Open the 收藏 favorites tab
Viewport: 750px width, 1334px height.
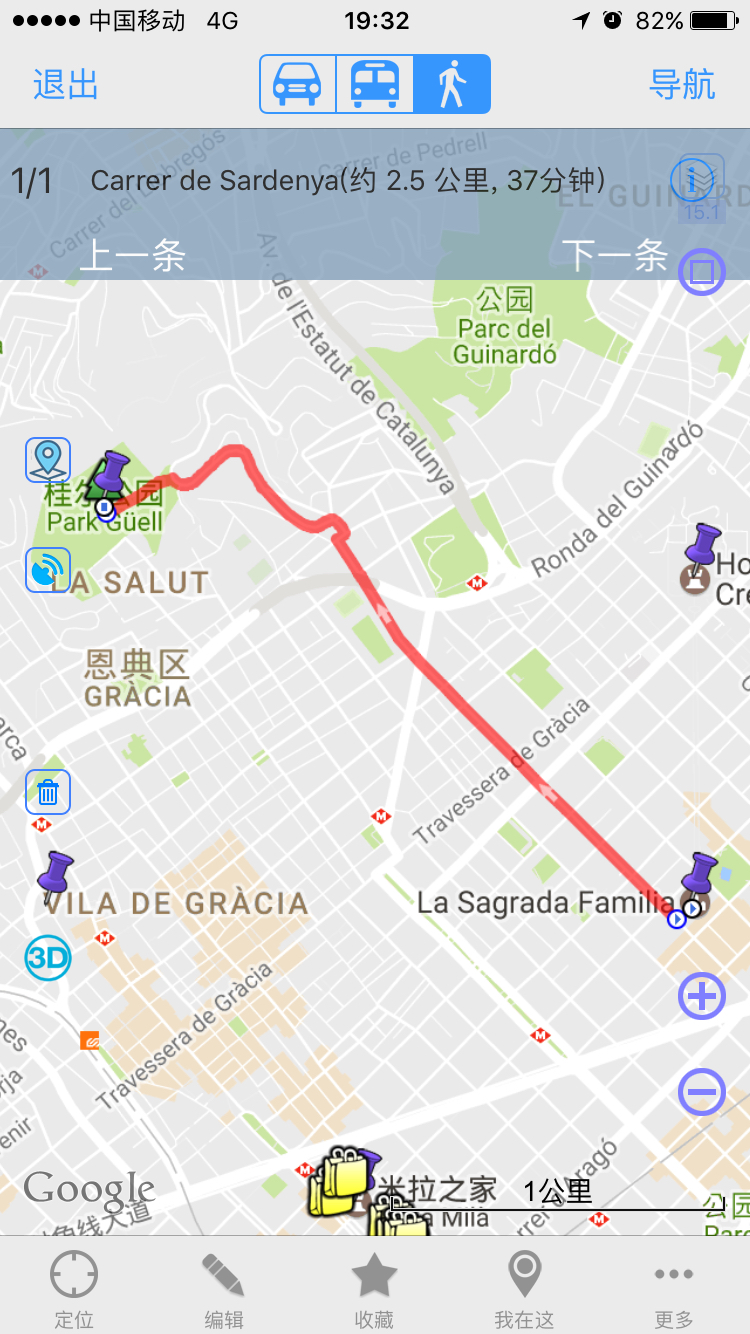(374, 1288)
